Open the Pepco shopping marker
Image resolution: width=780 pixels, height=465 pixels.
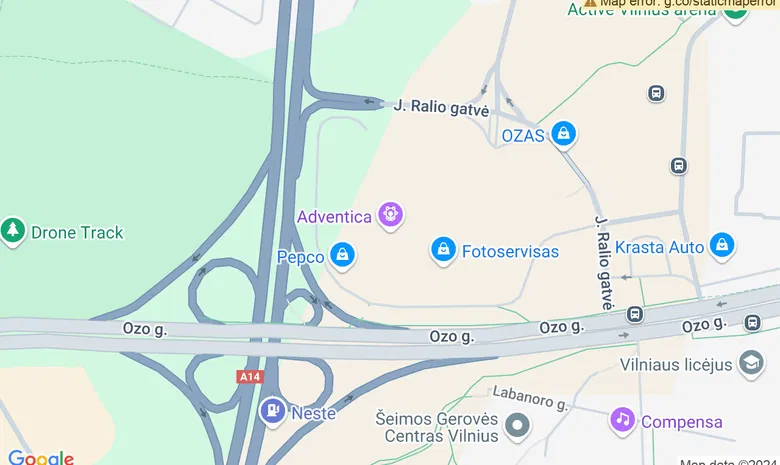(343, 255)
